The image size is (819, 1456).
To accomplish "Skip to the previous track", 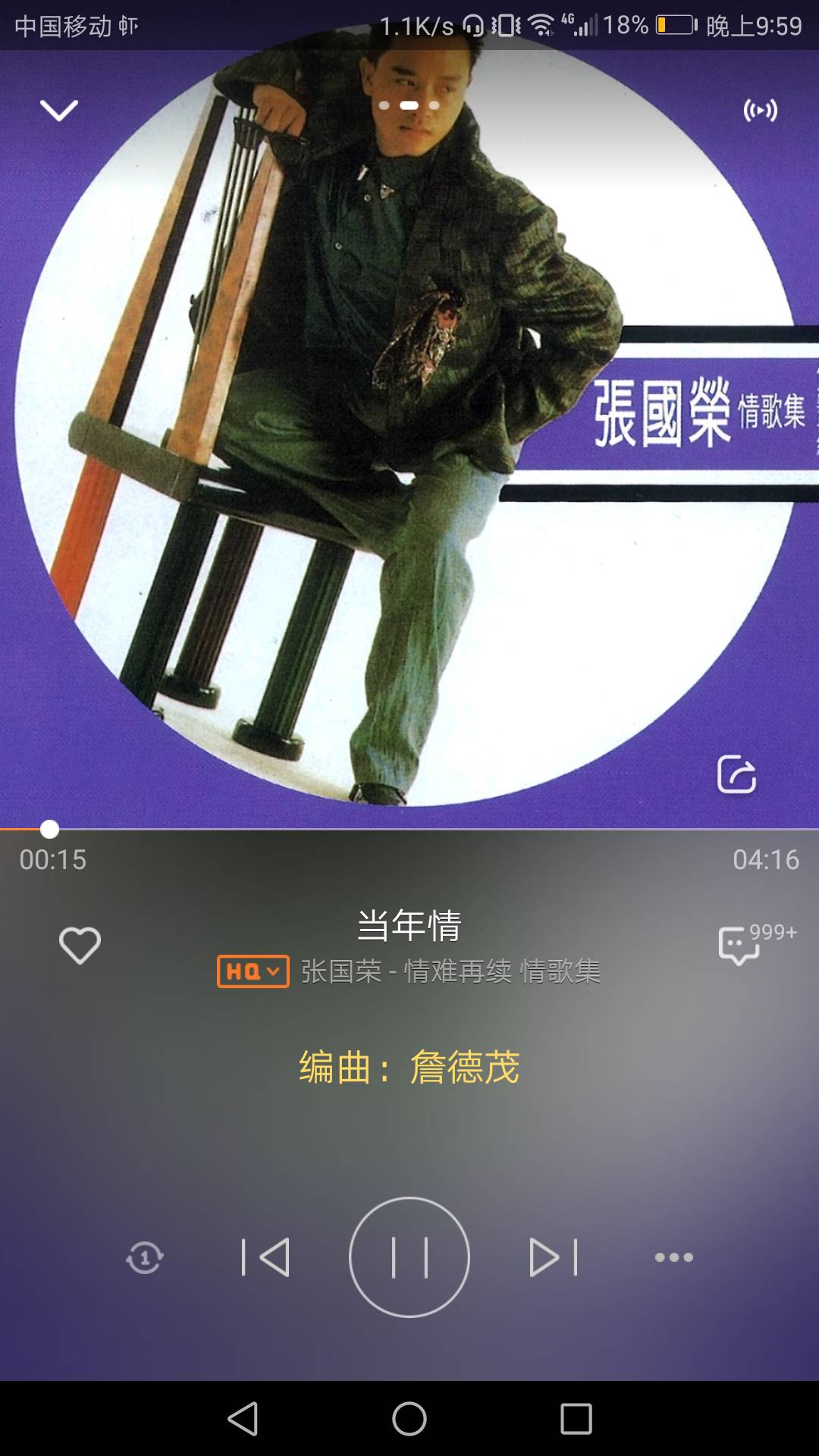I will (265, 1257).
